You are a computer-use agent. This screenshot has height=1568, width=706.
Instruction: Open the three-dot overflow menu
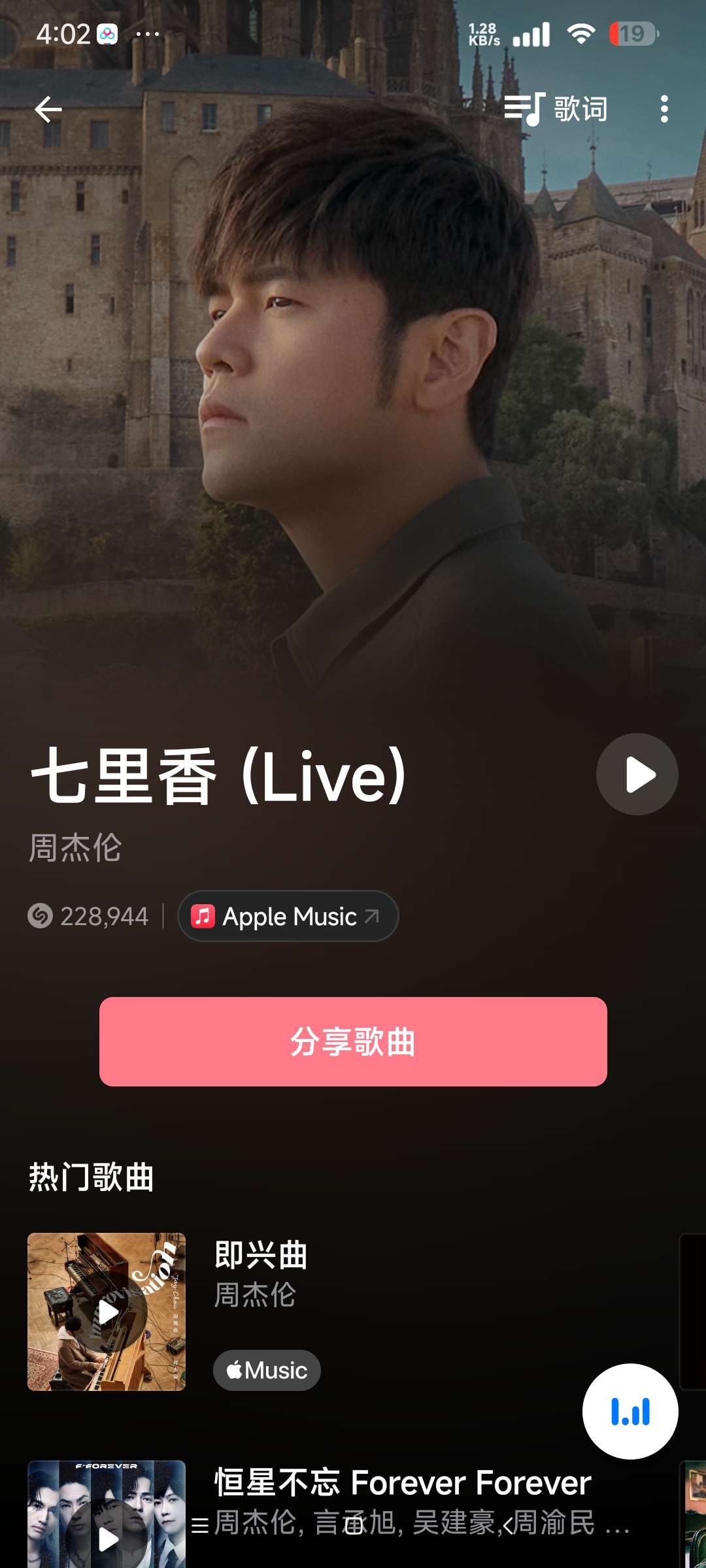tap(664, 109)
